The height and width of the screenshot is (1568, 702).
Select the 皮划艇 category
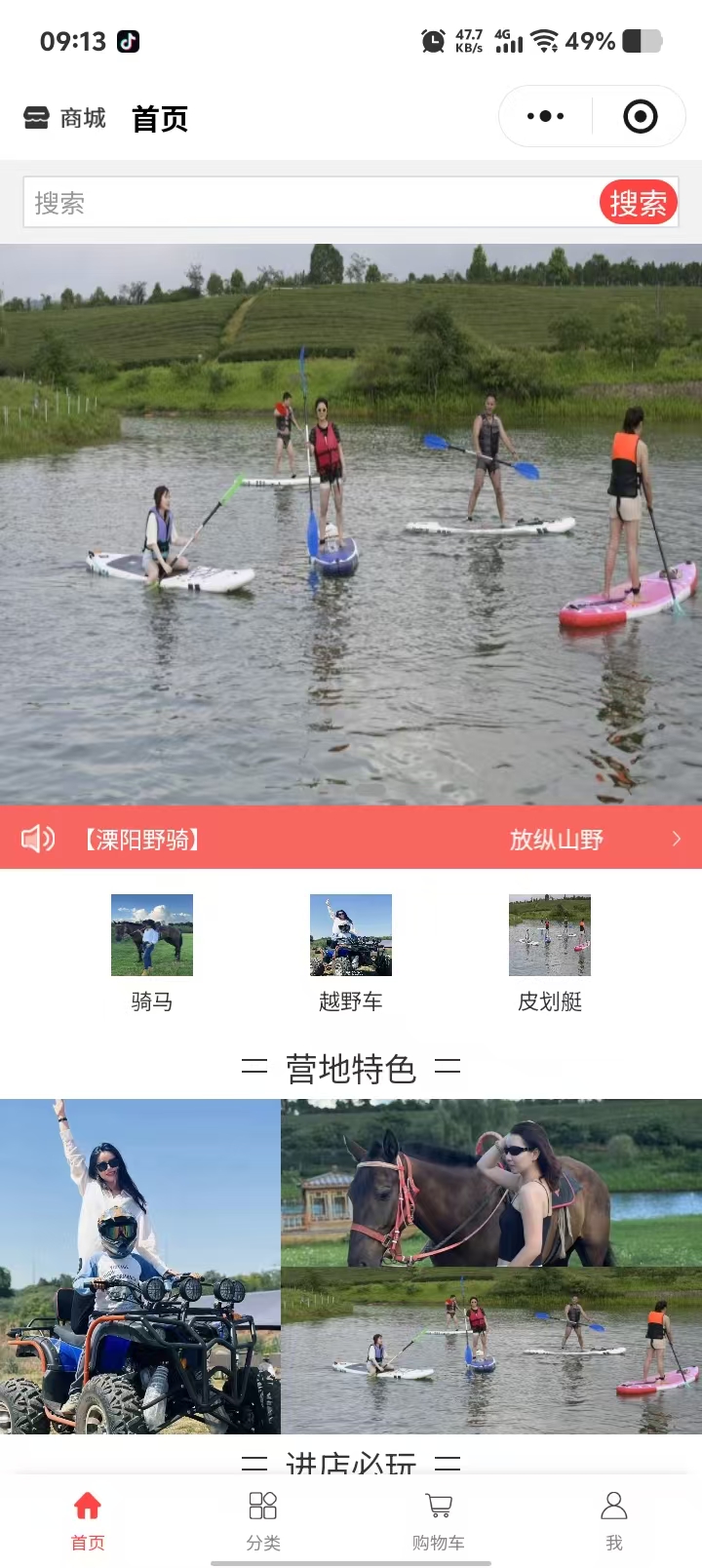550,952
